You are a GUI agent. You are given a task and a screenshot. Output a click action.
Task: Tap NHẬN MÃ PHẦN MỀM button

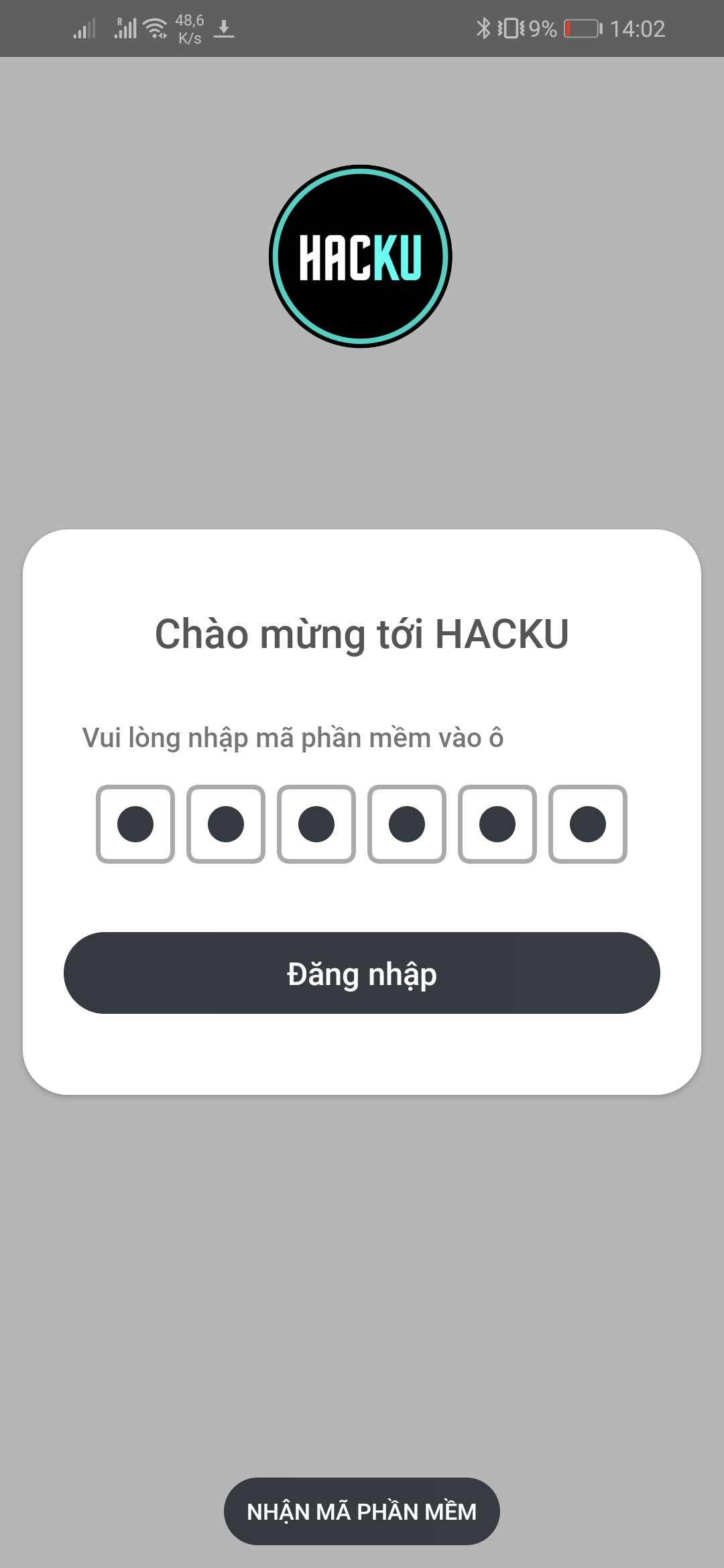coord(362,1511)
